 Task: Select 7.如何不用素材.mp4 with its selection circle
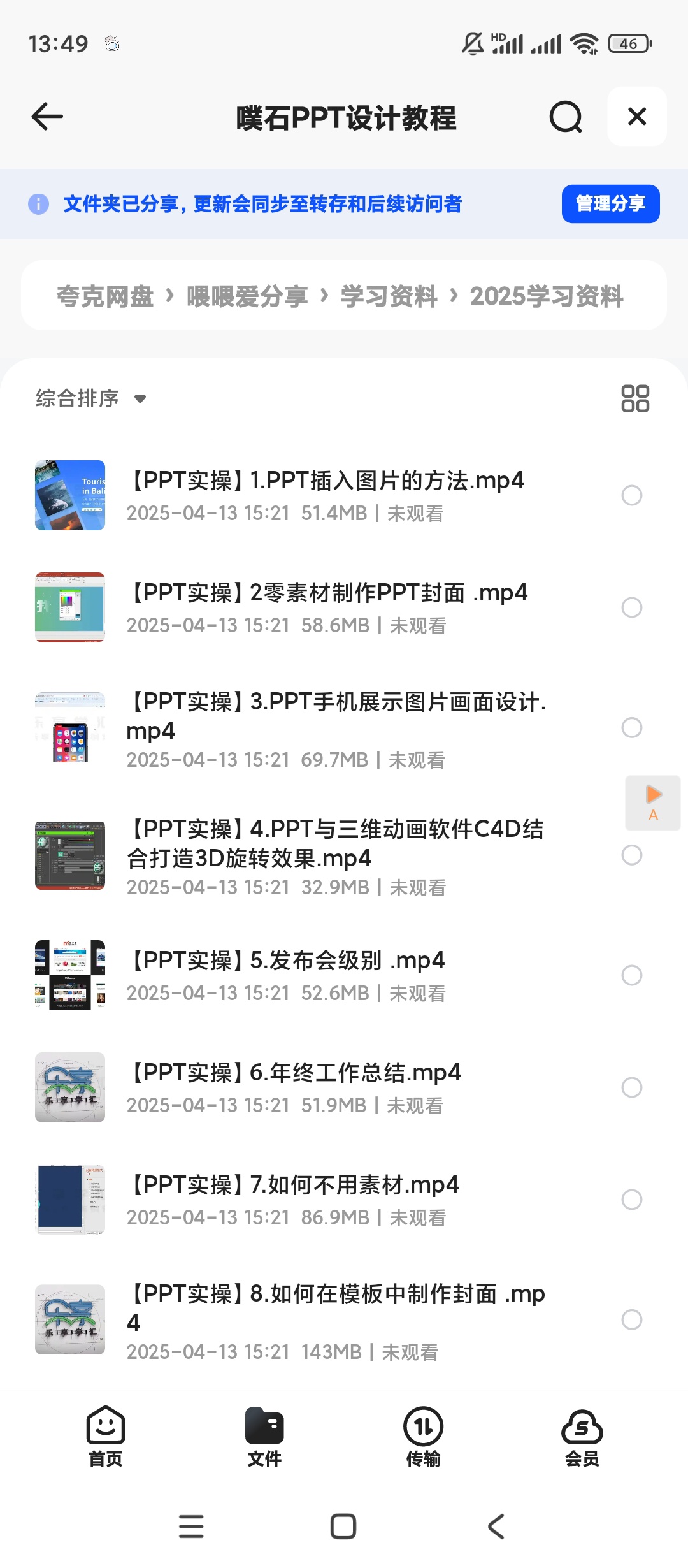[x=631, y=1200]
